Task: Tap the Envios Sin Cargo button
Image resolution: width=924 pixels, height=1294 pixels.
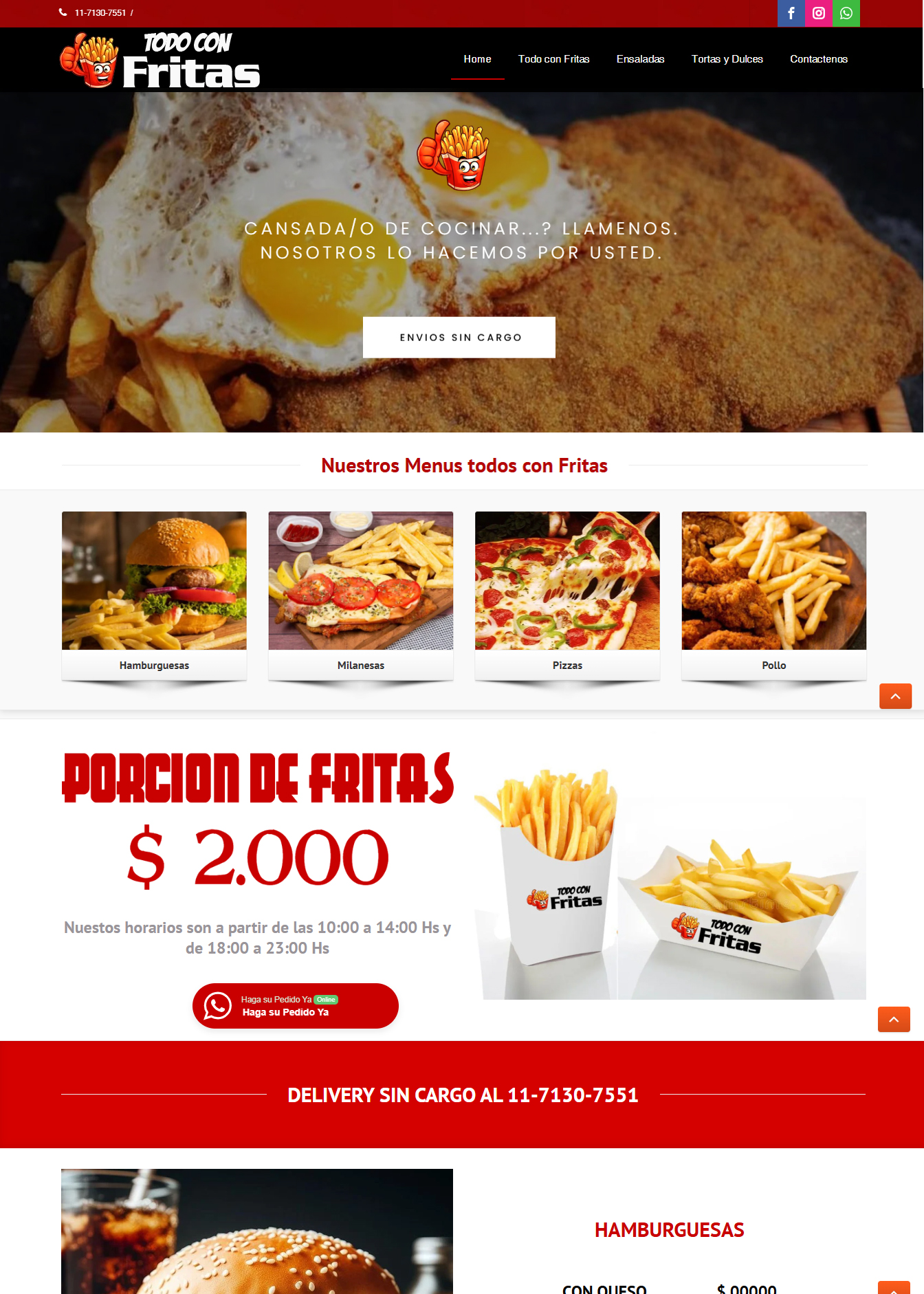Action: pos(459,338)
